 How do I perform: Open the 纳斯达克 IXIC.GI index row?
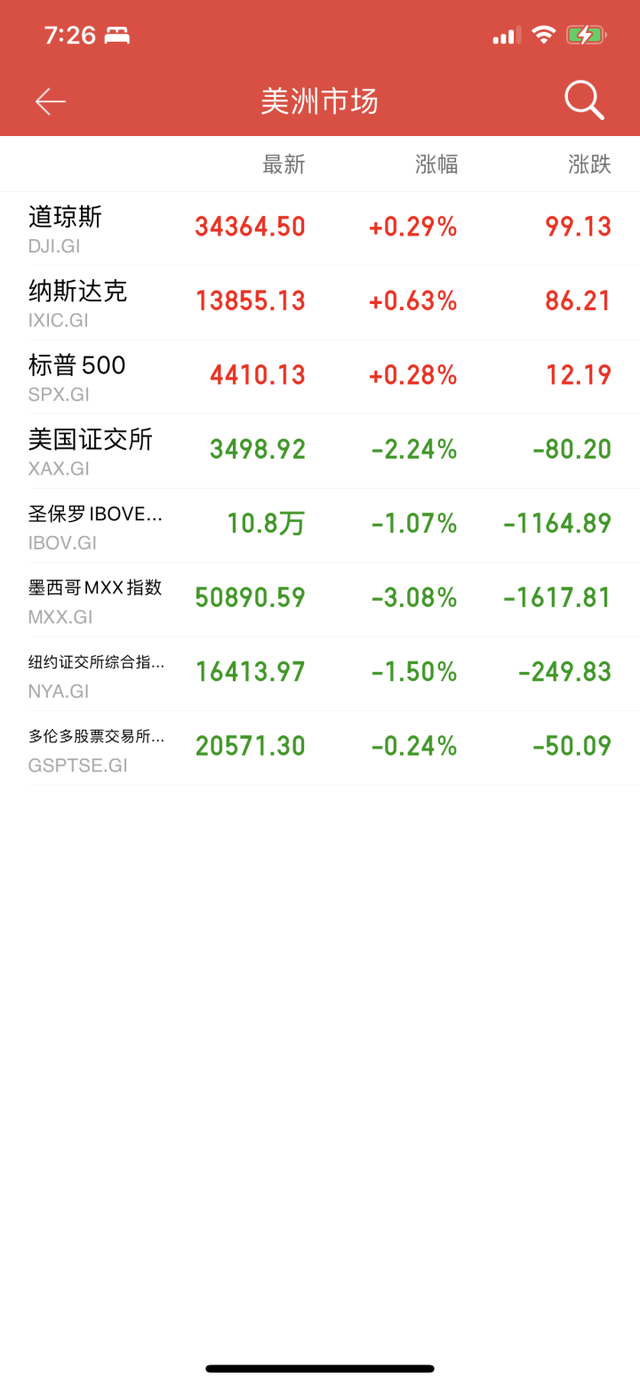click(320, 301)
